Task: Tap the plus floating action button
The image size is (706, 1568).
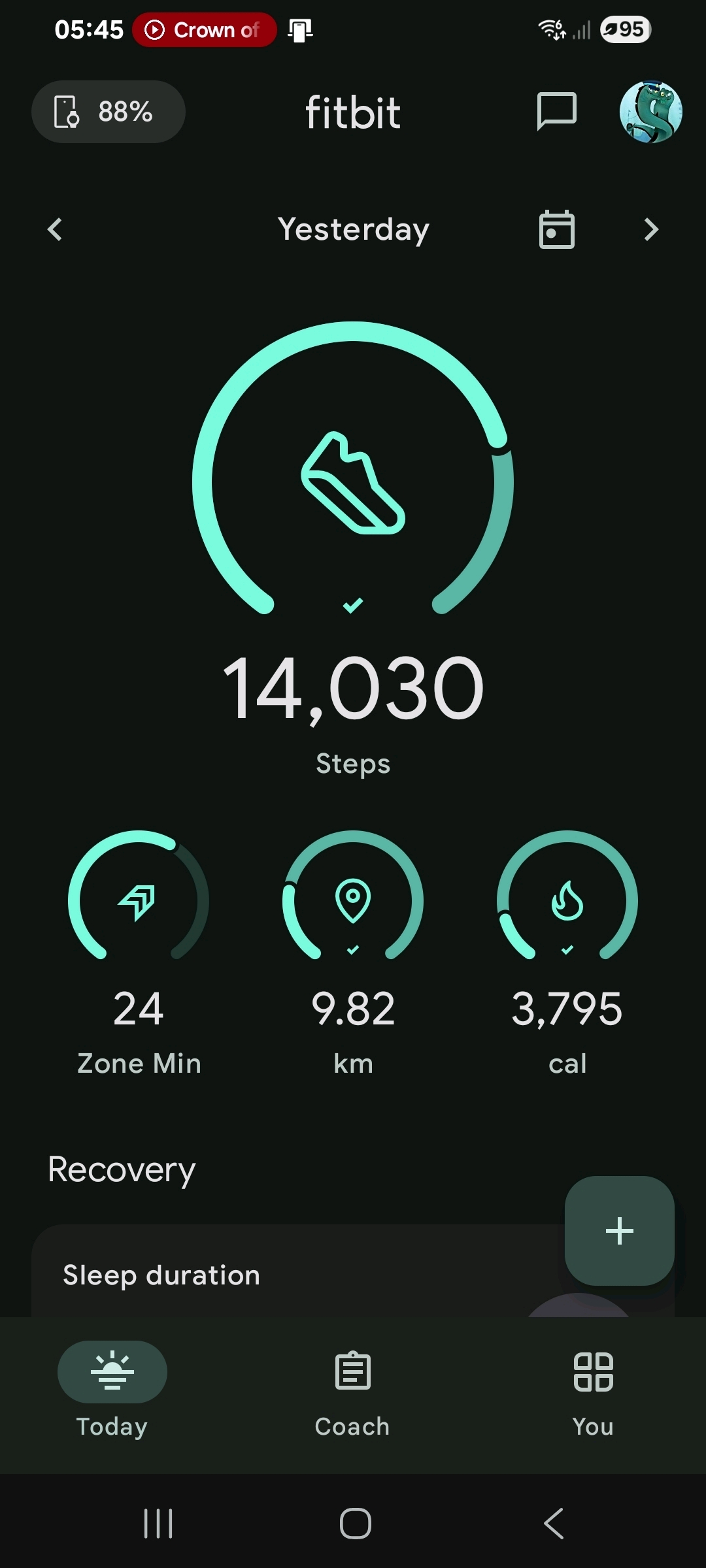Action: tap(619, 1231)
